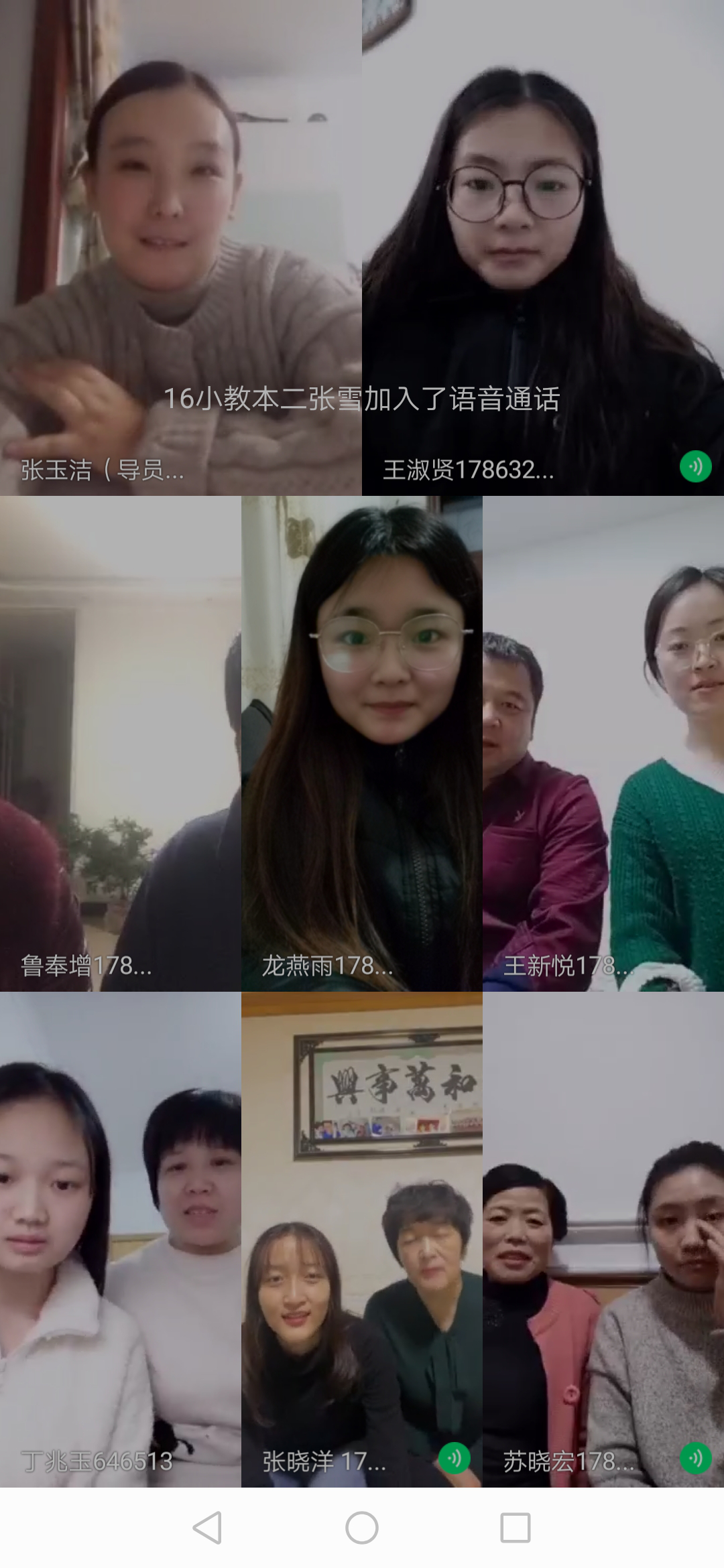Go back with the system back button

pyautogui.click(x=207, y=1528)
